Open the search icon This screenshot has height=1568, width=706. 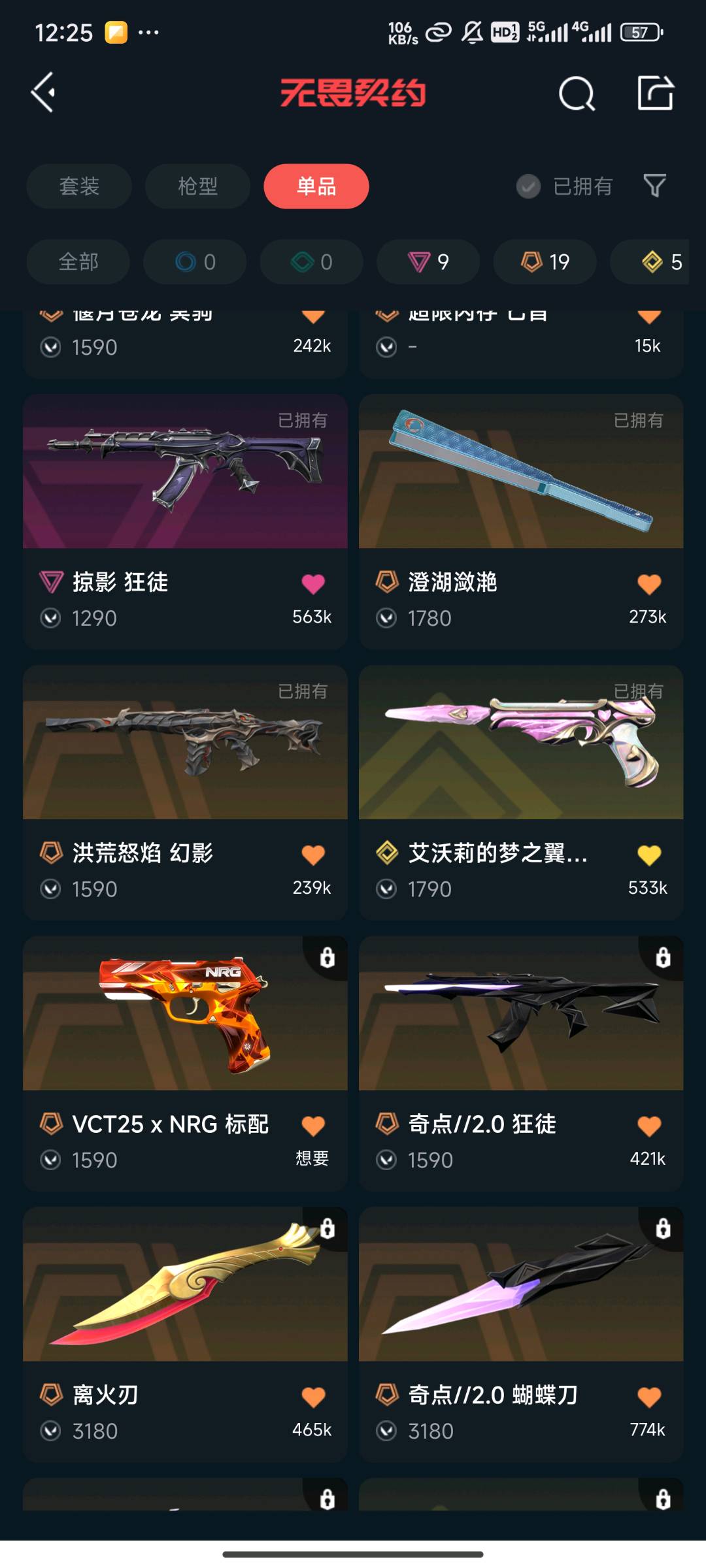pos(577,93)
